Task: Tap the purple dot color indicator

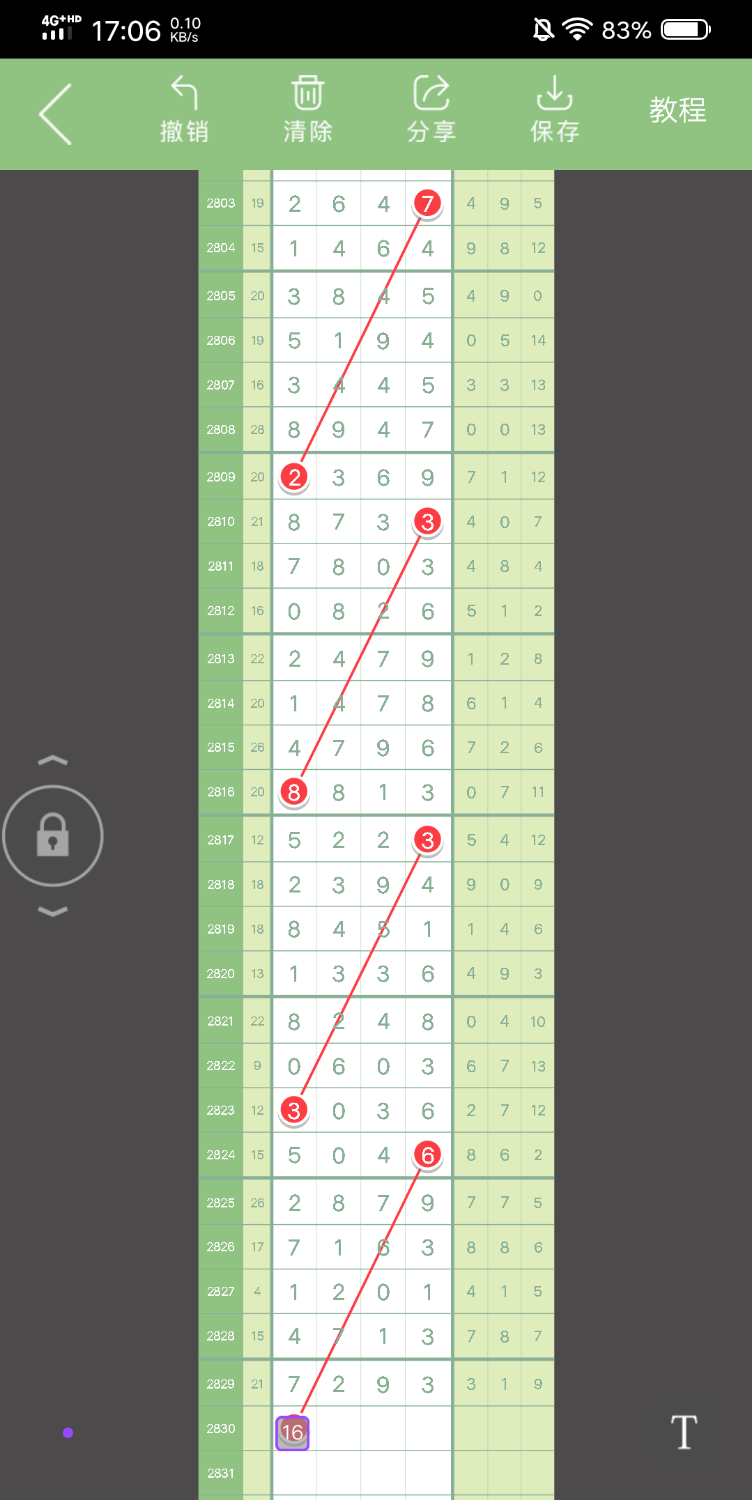Action: [x=68, y=1433]
